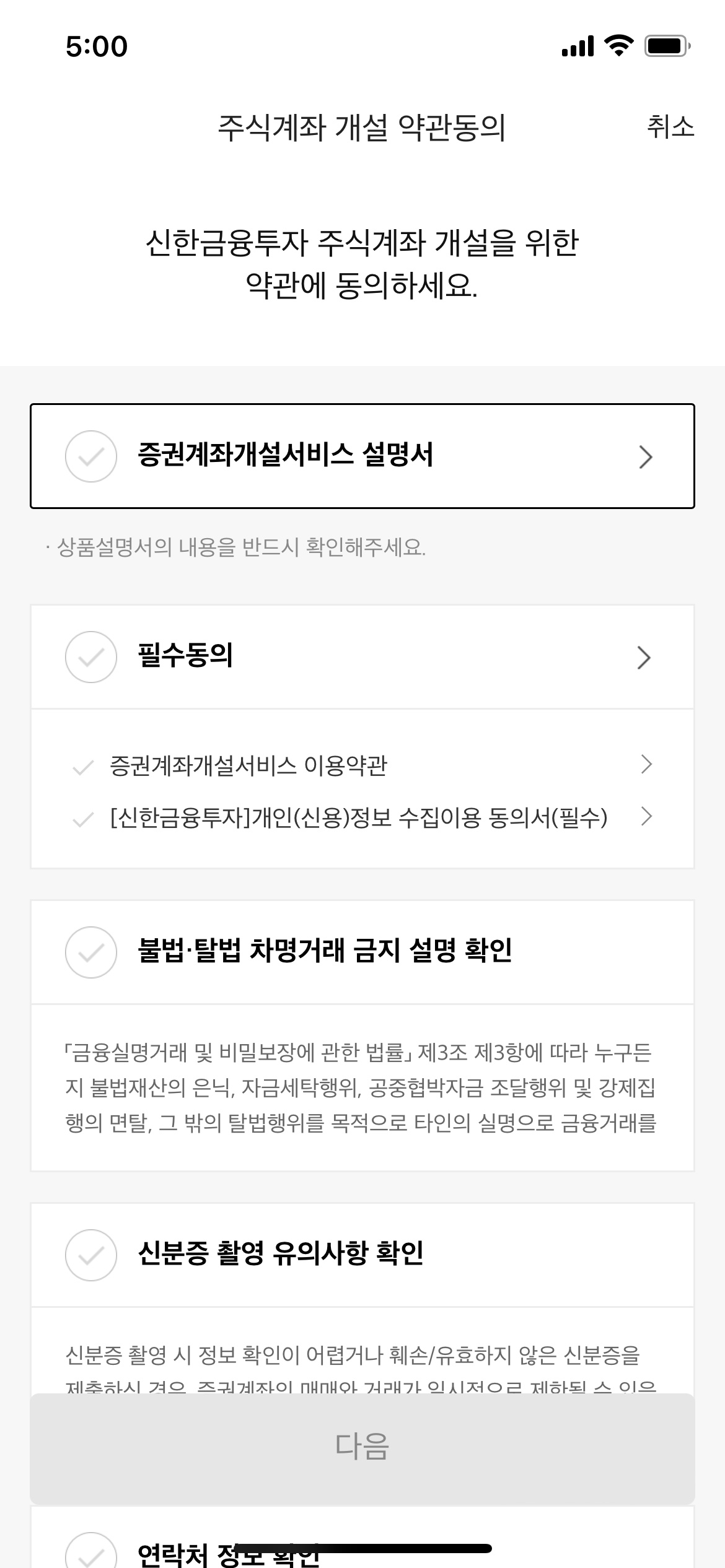The image size is (725, 1568).
Task: Check the 필수동의 agreement circle
Action: 91,657
